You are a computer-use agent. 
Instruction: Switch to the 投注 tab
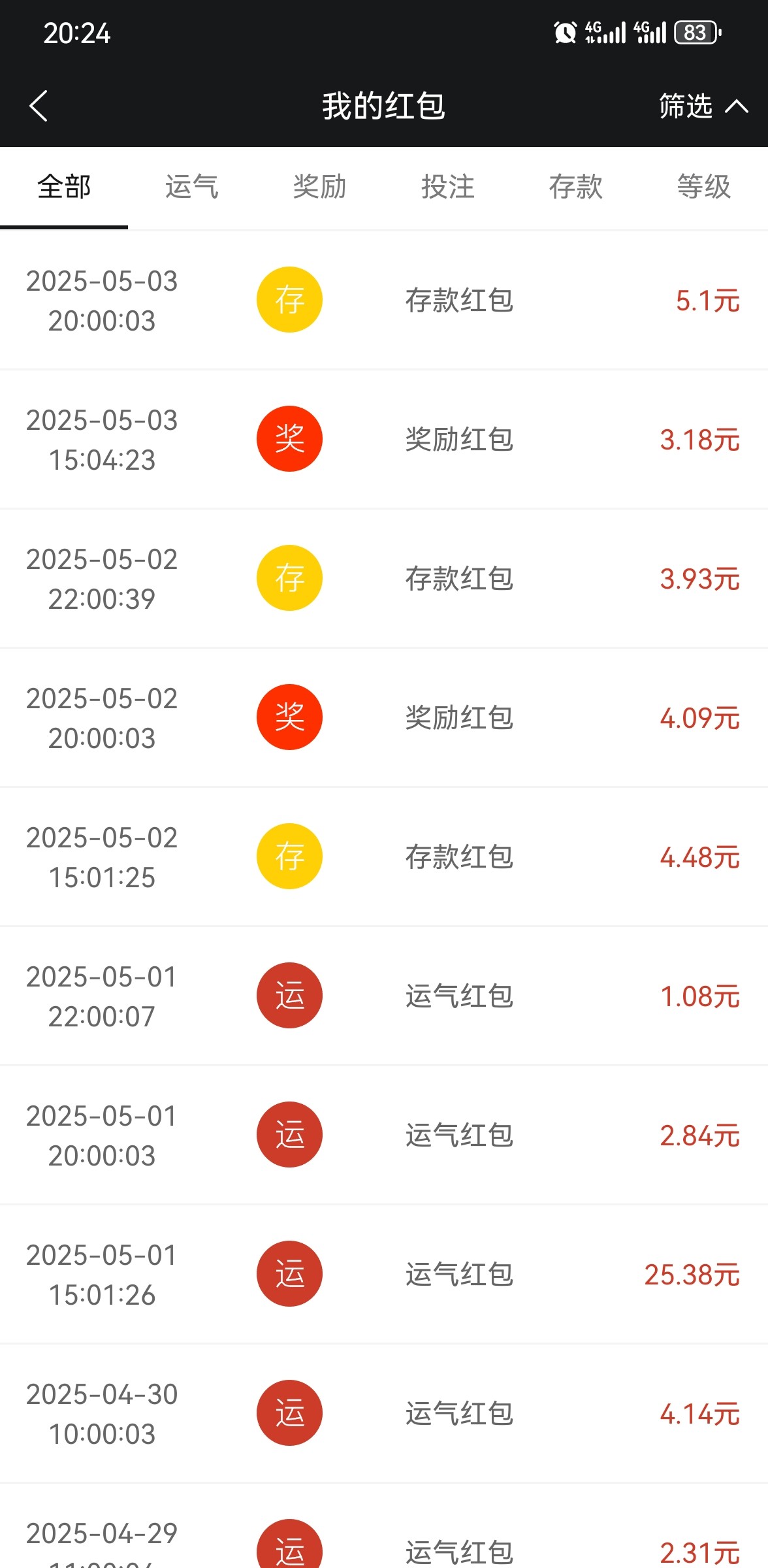(x=447, y=187)
